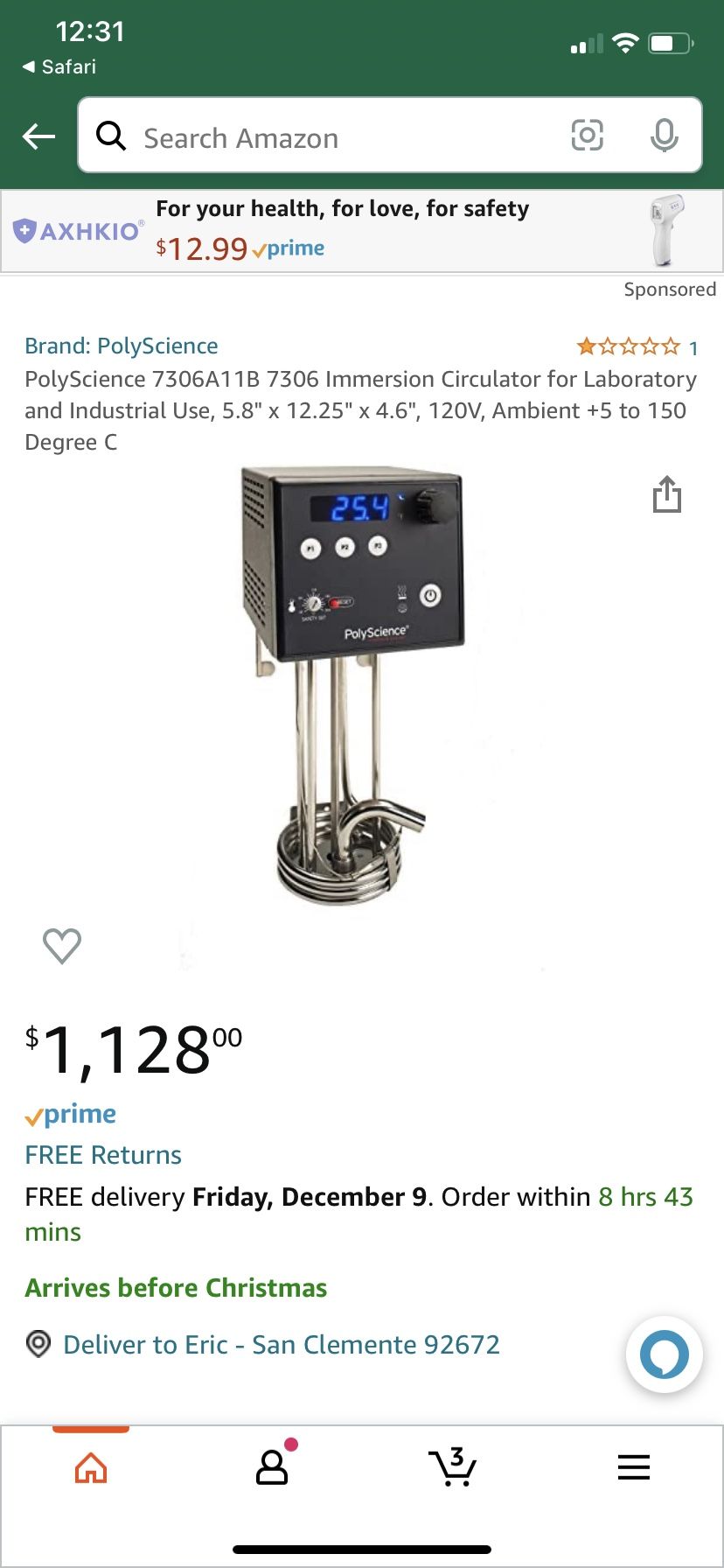Tap the delivery location pin icon
This screenshot has width=724, height=1568.
pos(37,1345)
